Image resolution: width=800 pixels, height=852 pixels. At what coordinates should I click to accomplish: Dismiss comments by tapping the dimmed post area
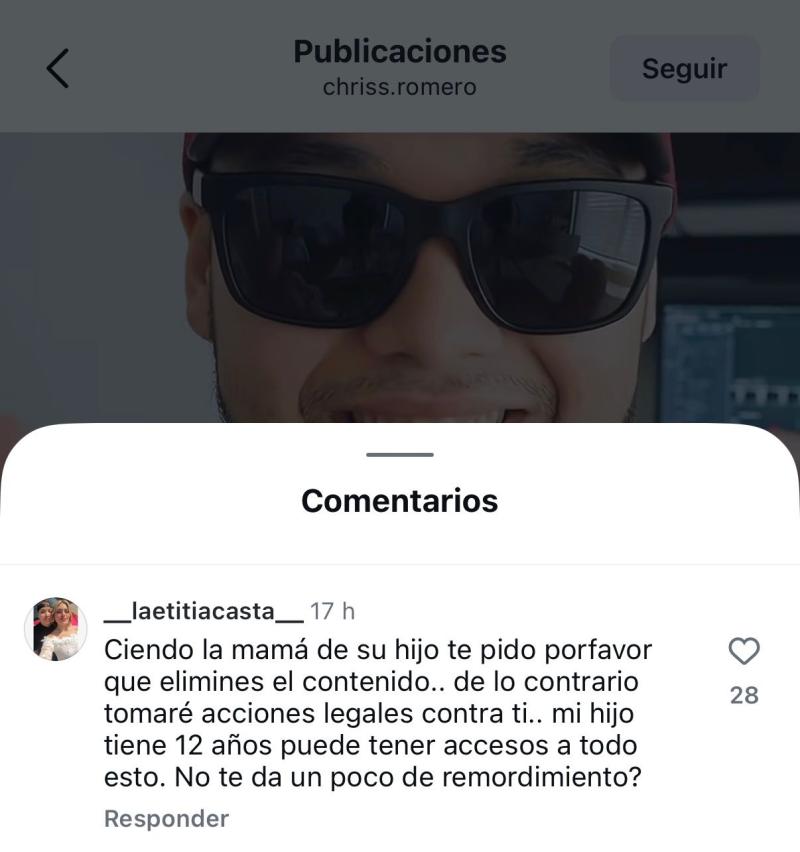coord(400,280)
